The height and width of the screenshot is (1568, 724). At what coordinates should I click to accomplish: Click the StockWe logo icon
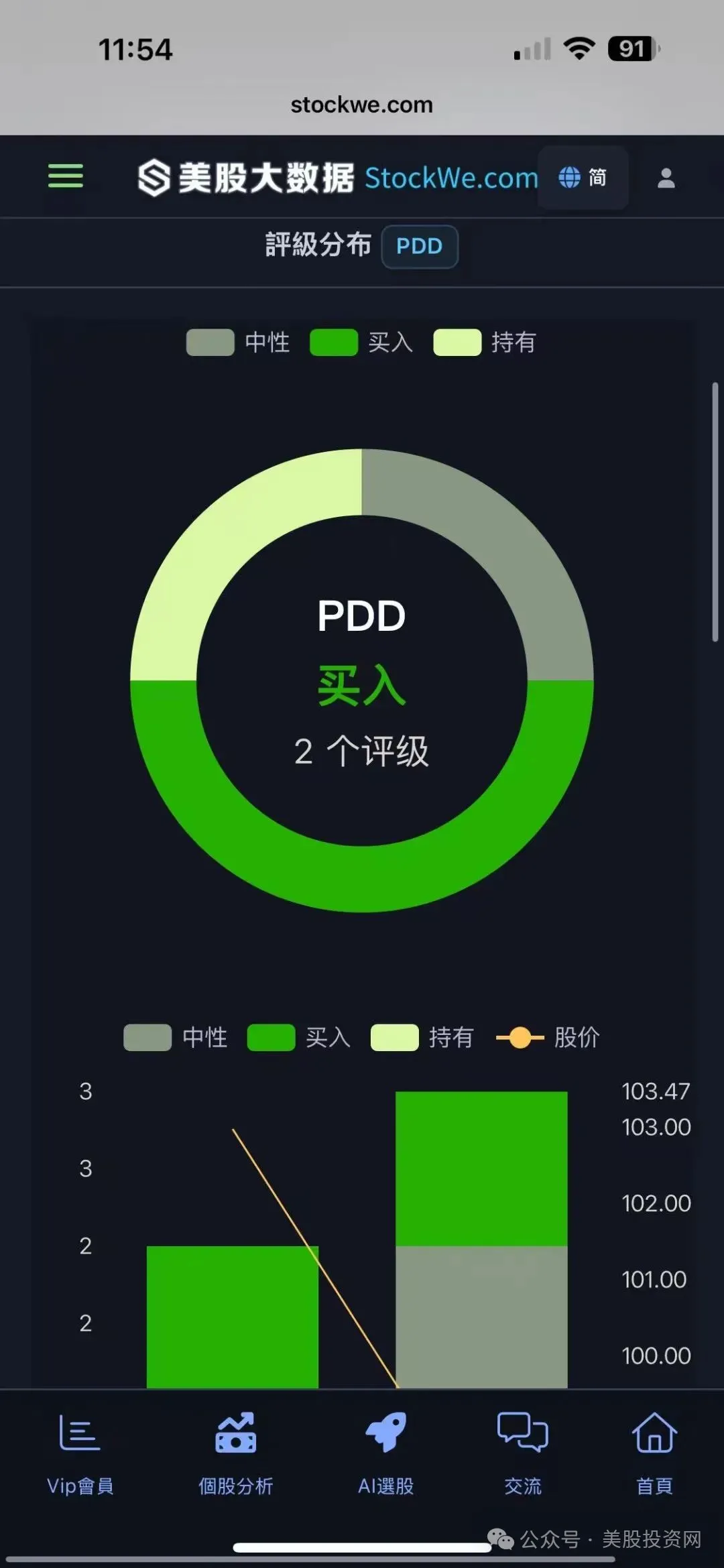153,178
